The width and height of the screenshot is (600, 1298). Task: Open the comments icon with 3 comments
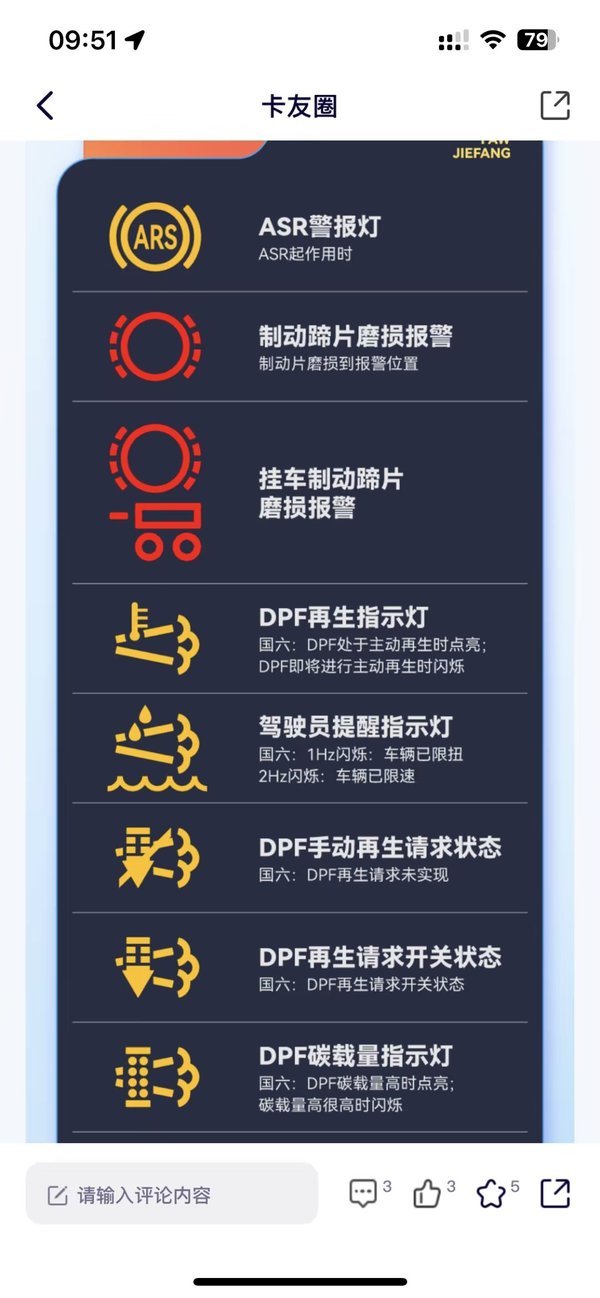pos(362,1193)
